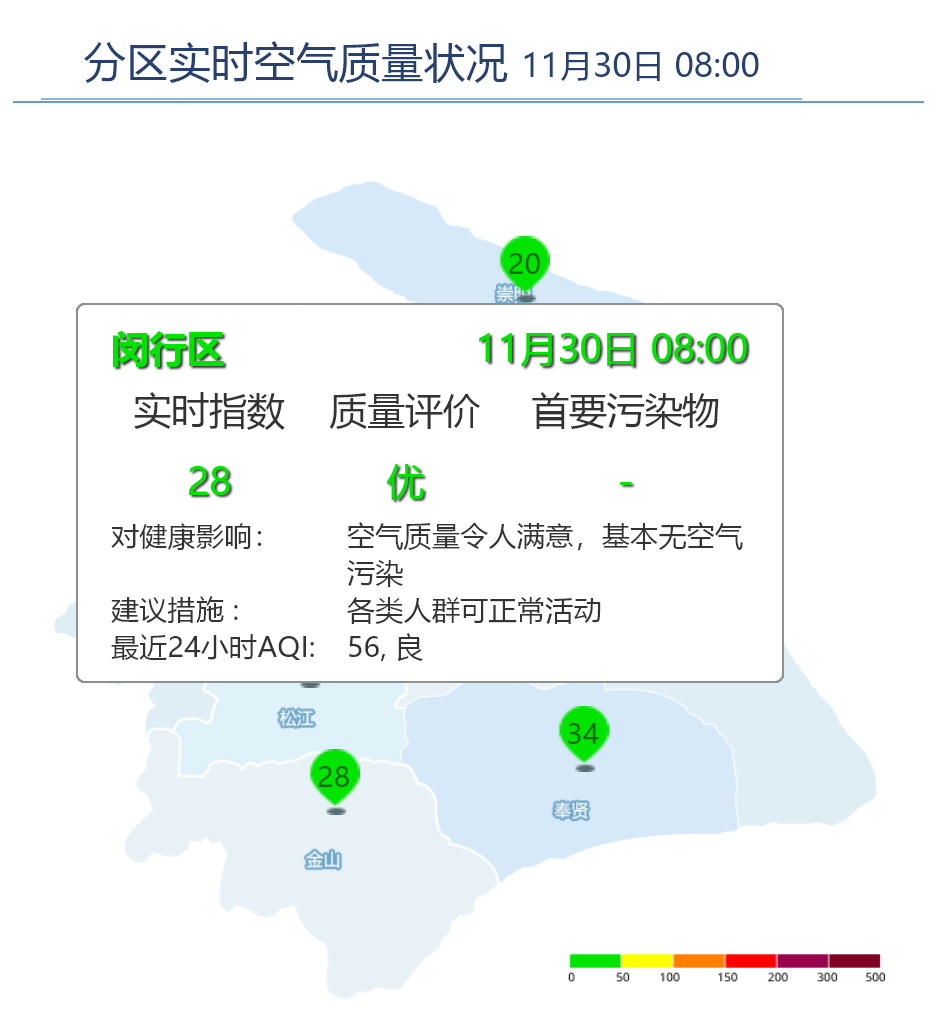Open the Fengxian marker showing 34
Screen dimensions: 943x1027
coord(583,733)
